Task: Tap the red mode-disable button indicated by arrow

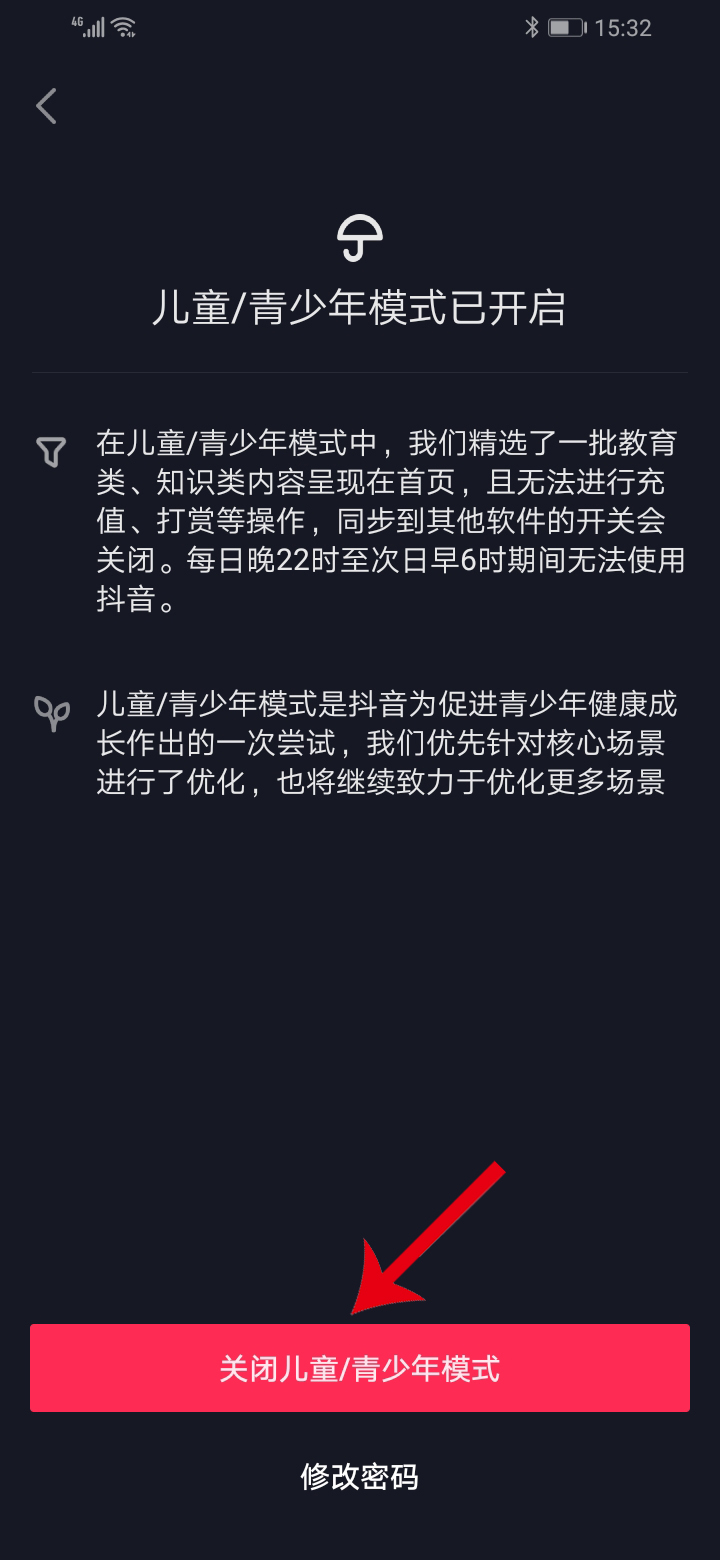Action: (x=360, y=1368)
